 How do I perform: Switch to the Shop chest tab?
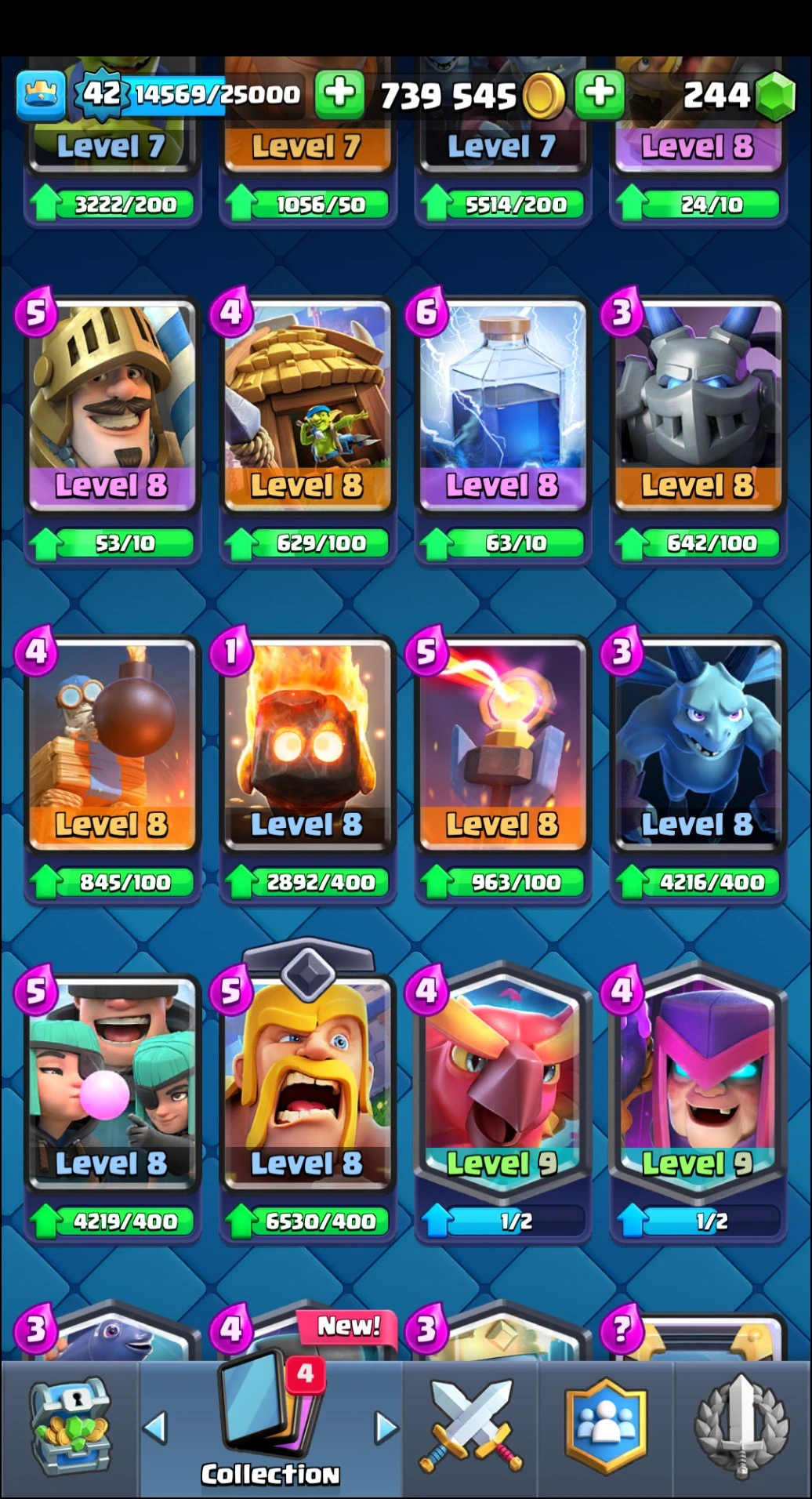click(69, 1428)
